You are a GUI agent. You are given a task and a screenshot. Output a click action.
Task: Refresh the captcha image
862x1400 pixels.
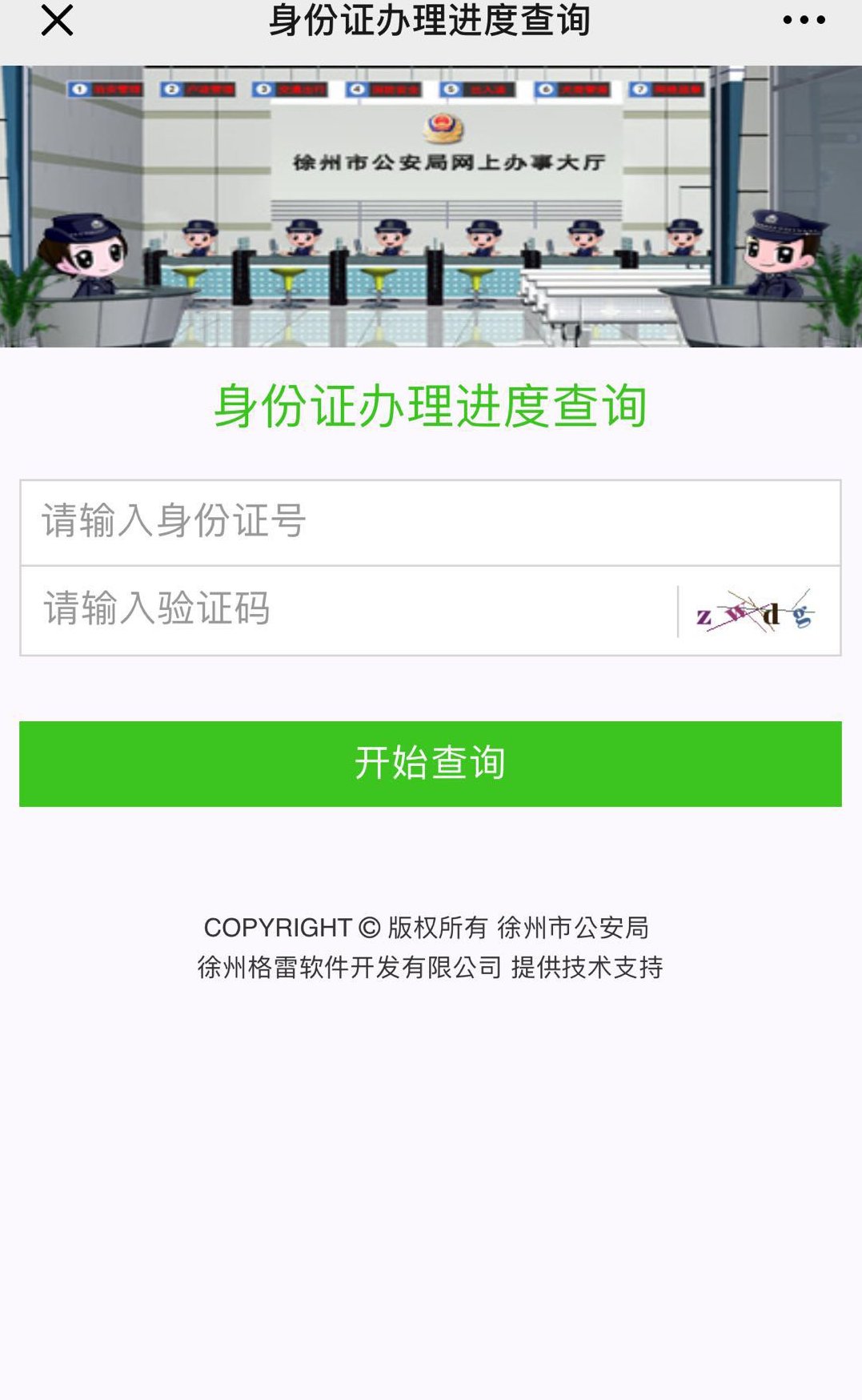click(x=756, y=612)
